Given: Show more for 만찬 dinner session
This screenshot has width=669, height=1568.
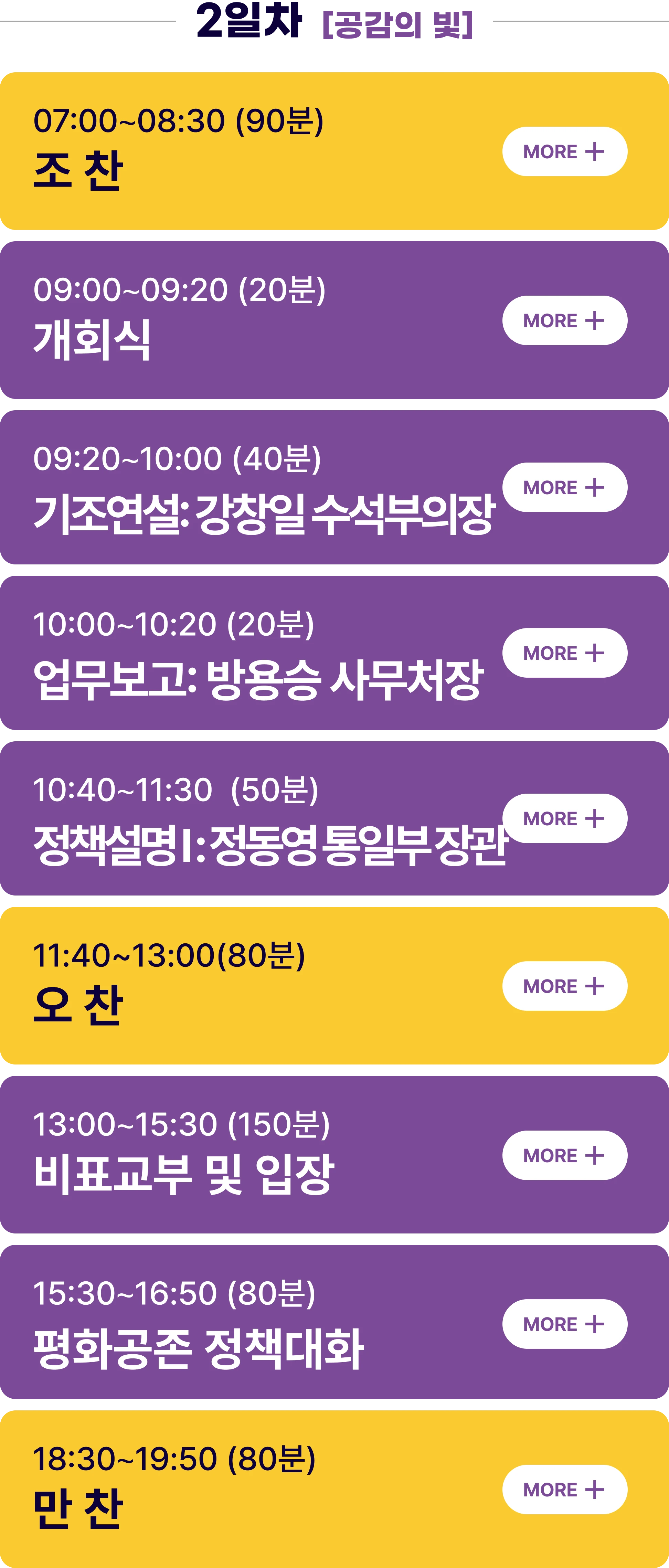Looking at the screenshot, I should pos(564,1490).
